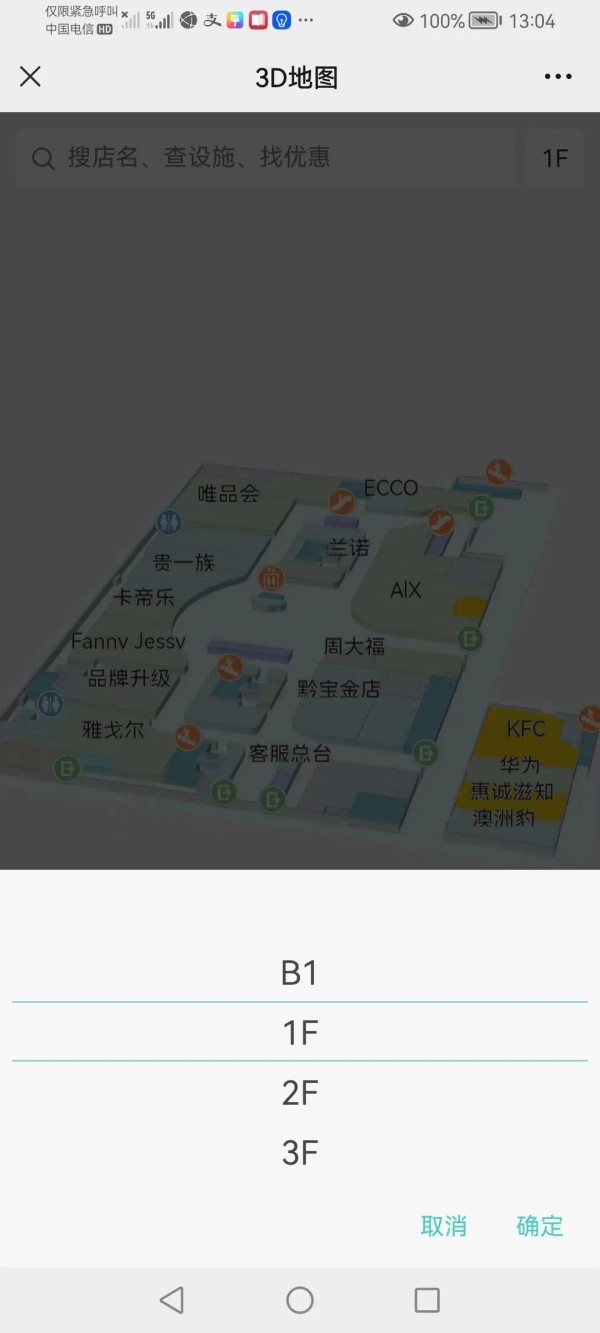600x1333 pixels.
Task: Close the 3D map page
Action: (x=31, y=77)
